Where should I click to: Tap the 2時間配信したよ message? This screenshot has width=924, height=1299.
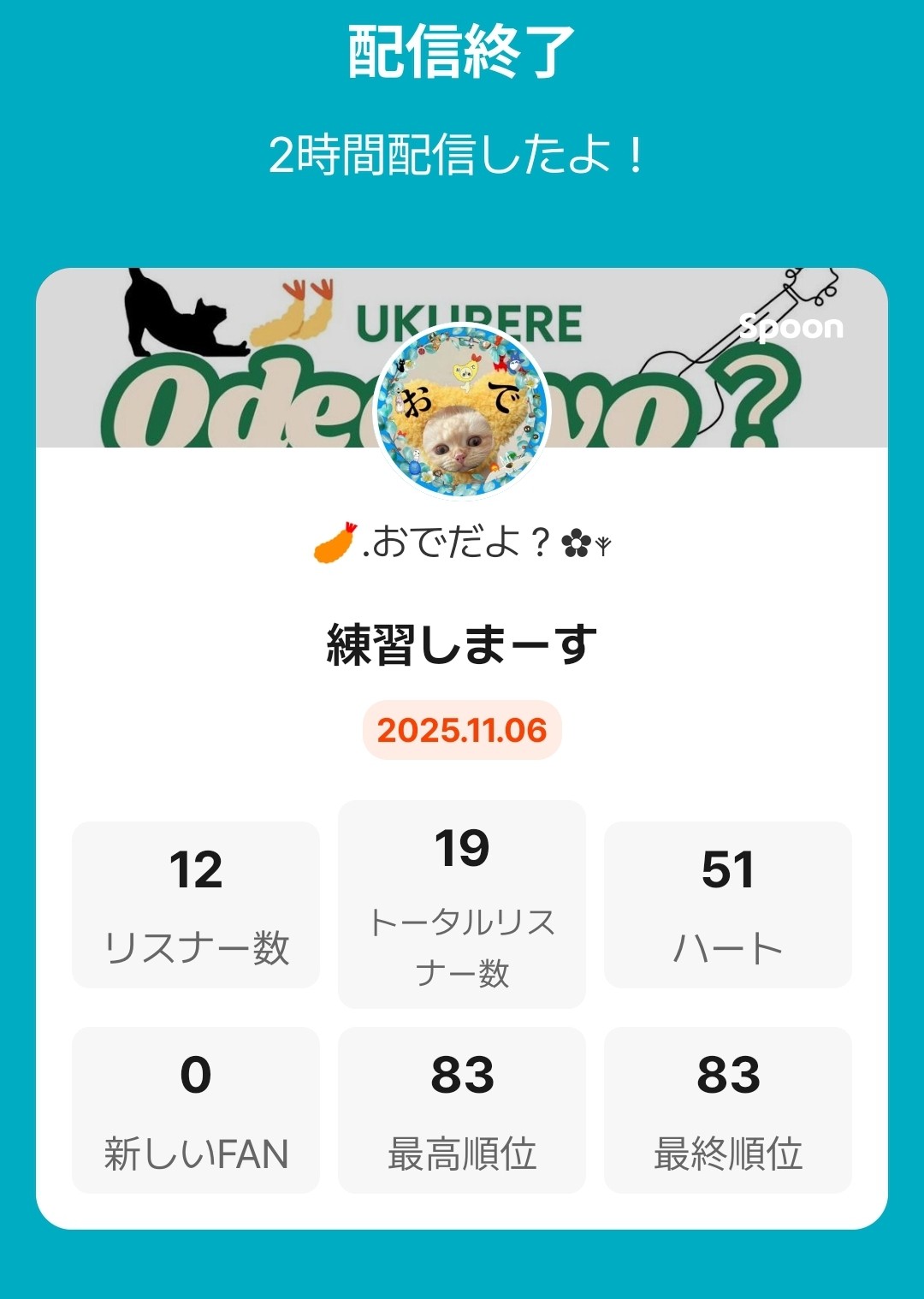coord(462,152)
